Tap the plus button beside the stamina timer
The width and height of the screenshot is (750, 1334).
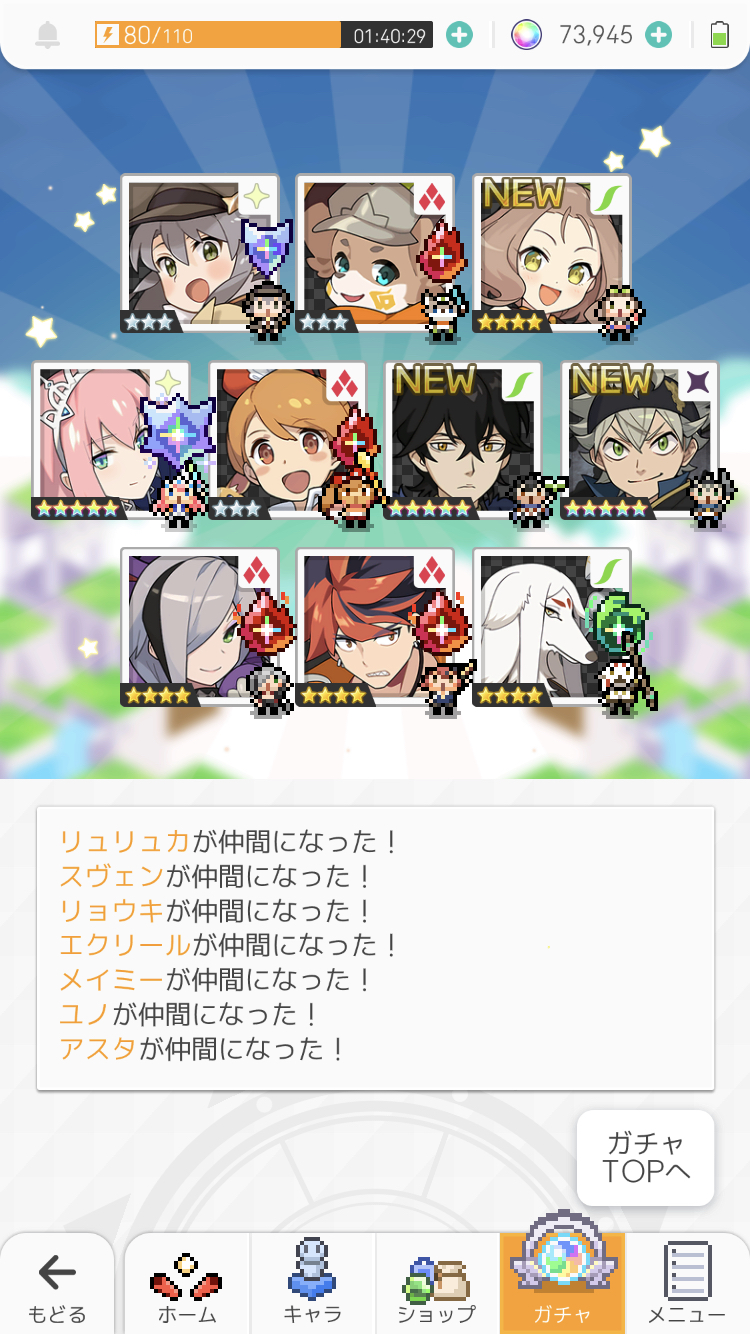(459, 35)
